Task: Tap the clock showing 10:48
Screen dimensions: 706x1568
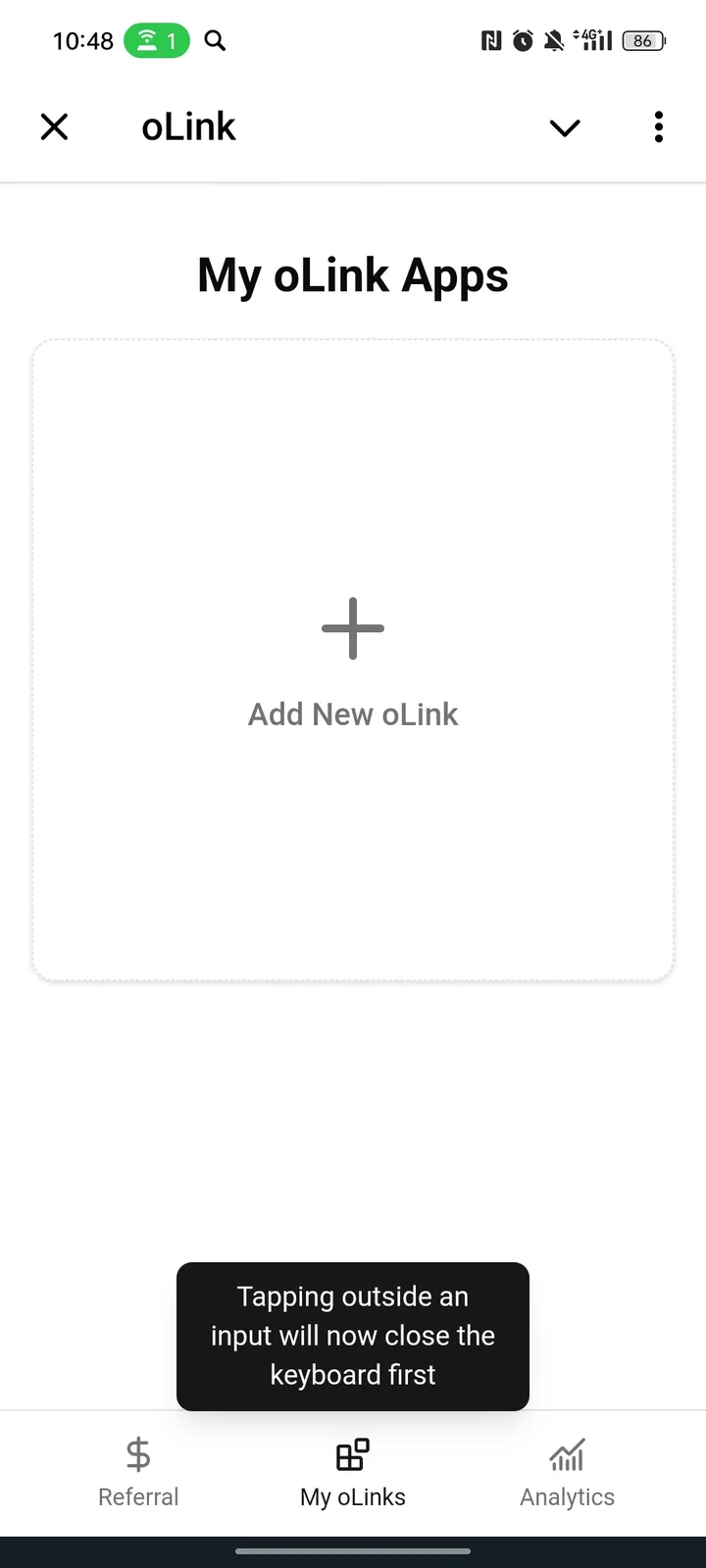Action: (82, 41)
